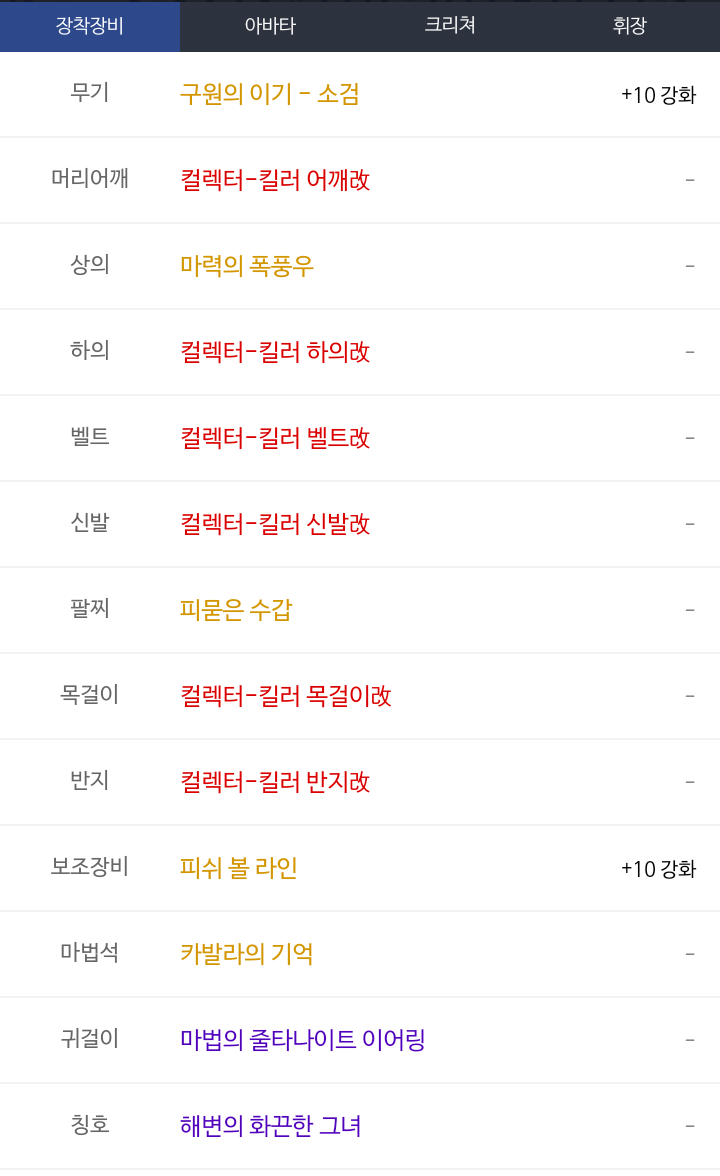The width and height of the screenshot is (720, 1176).
Task: Open the 마력의 폭풍우 top item
Action: pyautogui.click(x=247, y=266)
